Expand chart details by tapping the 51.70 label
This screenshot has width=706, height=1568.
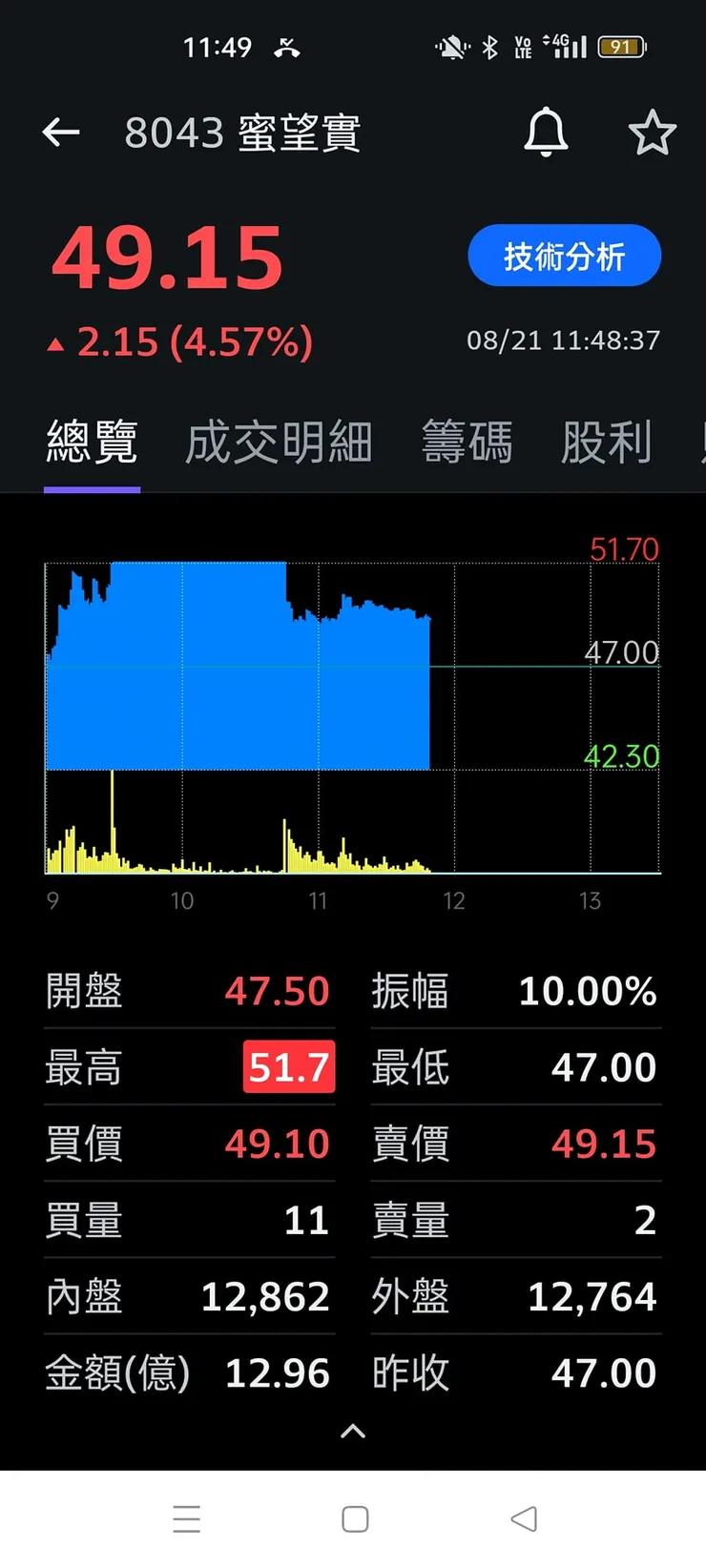(621, 549)
